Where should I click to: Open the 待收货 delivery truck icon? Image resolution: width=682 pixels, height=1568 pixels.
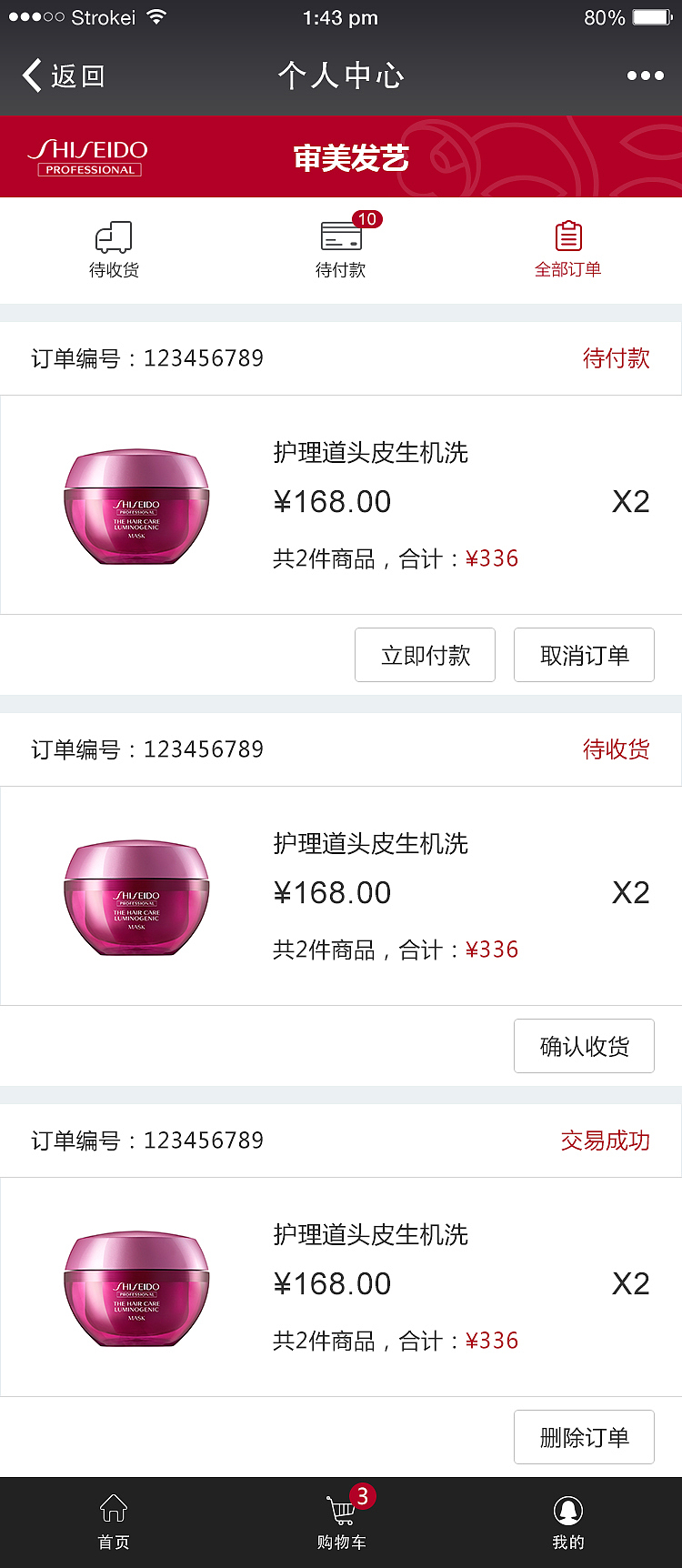point(113,236)
